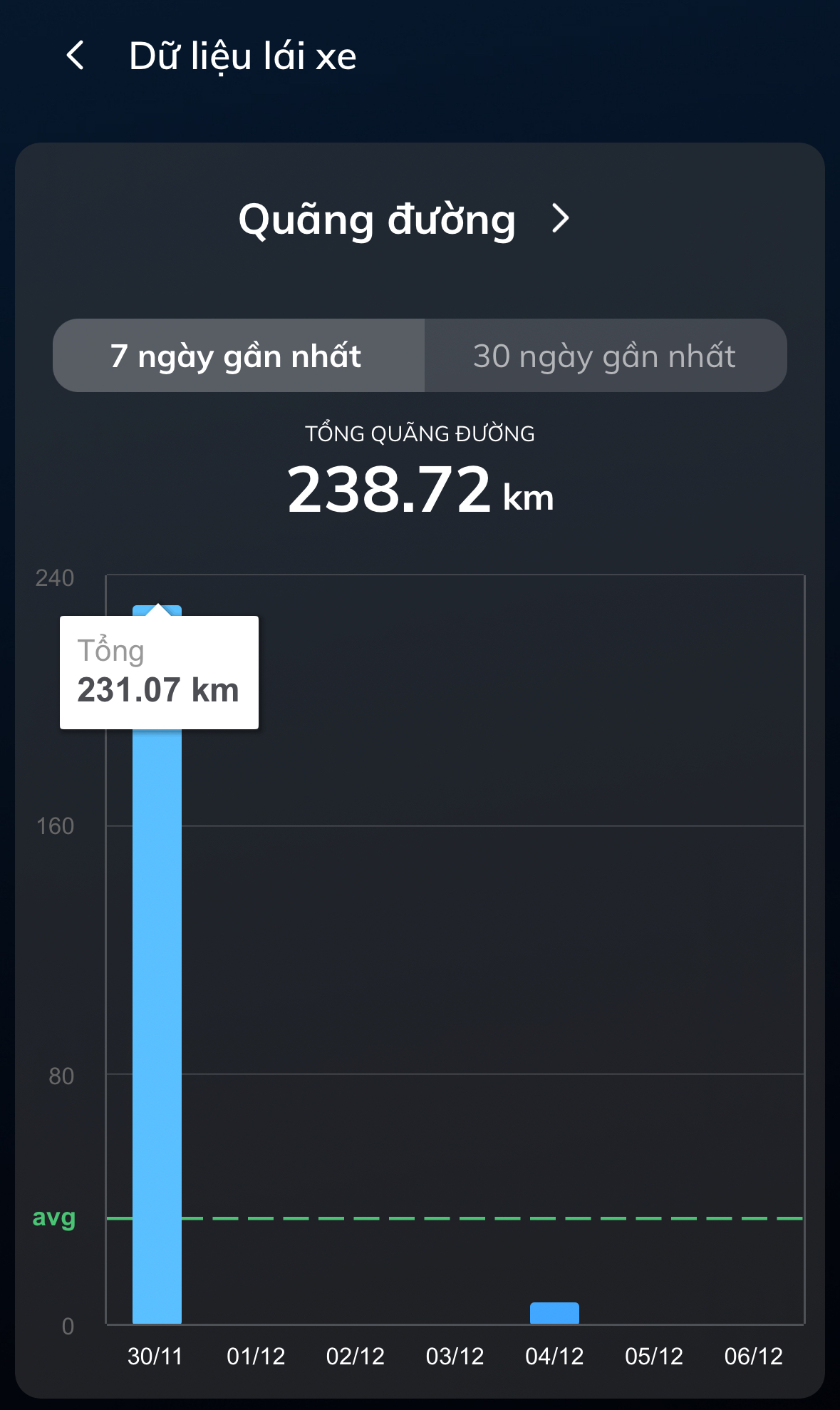Show the 04/12 bar's distance
Viewport: 840px width, 1410px height.
(x=554, y=1313)
